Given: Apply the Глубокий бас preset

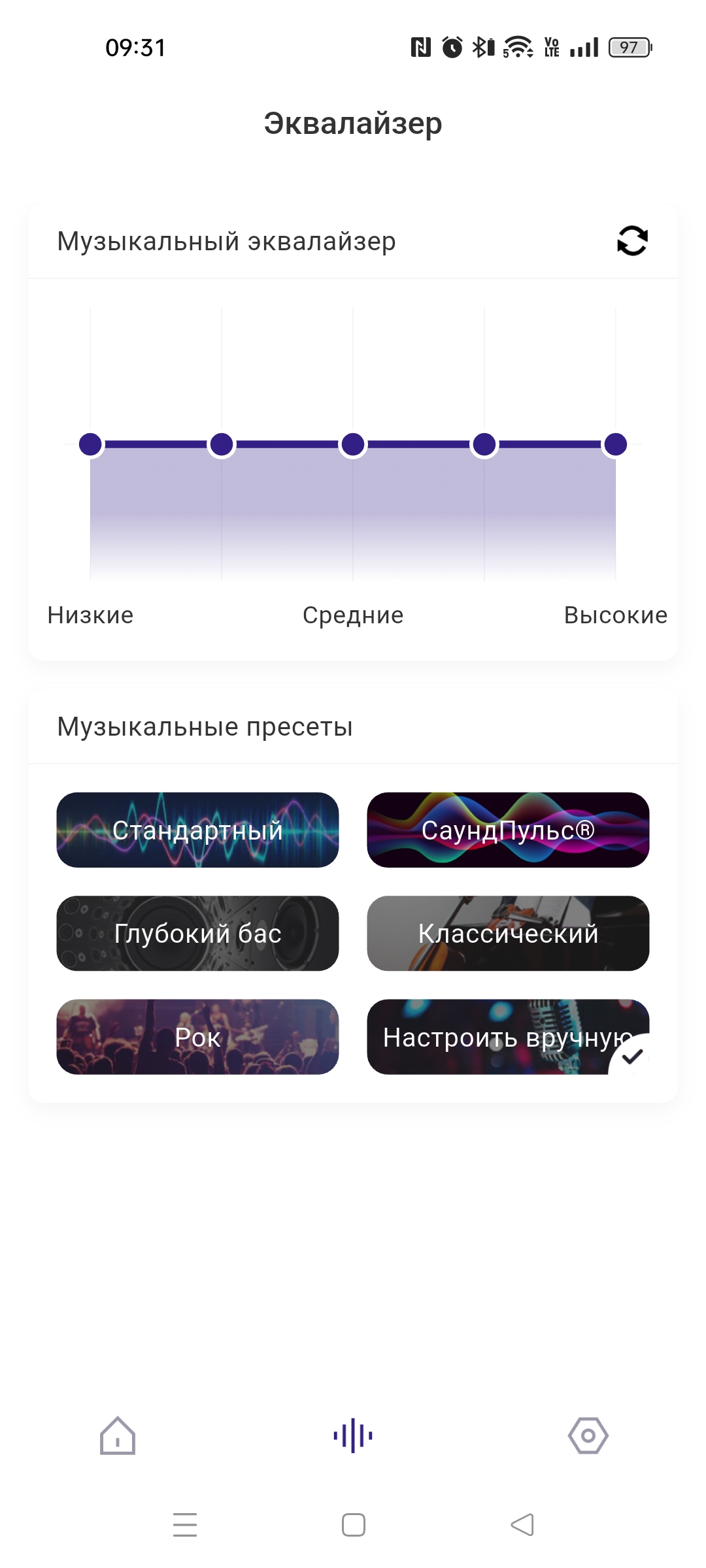Looking at the screenshot, I should 197,933.
